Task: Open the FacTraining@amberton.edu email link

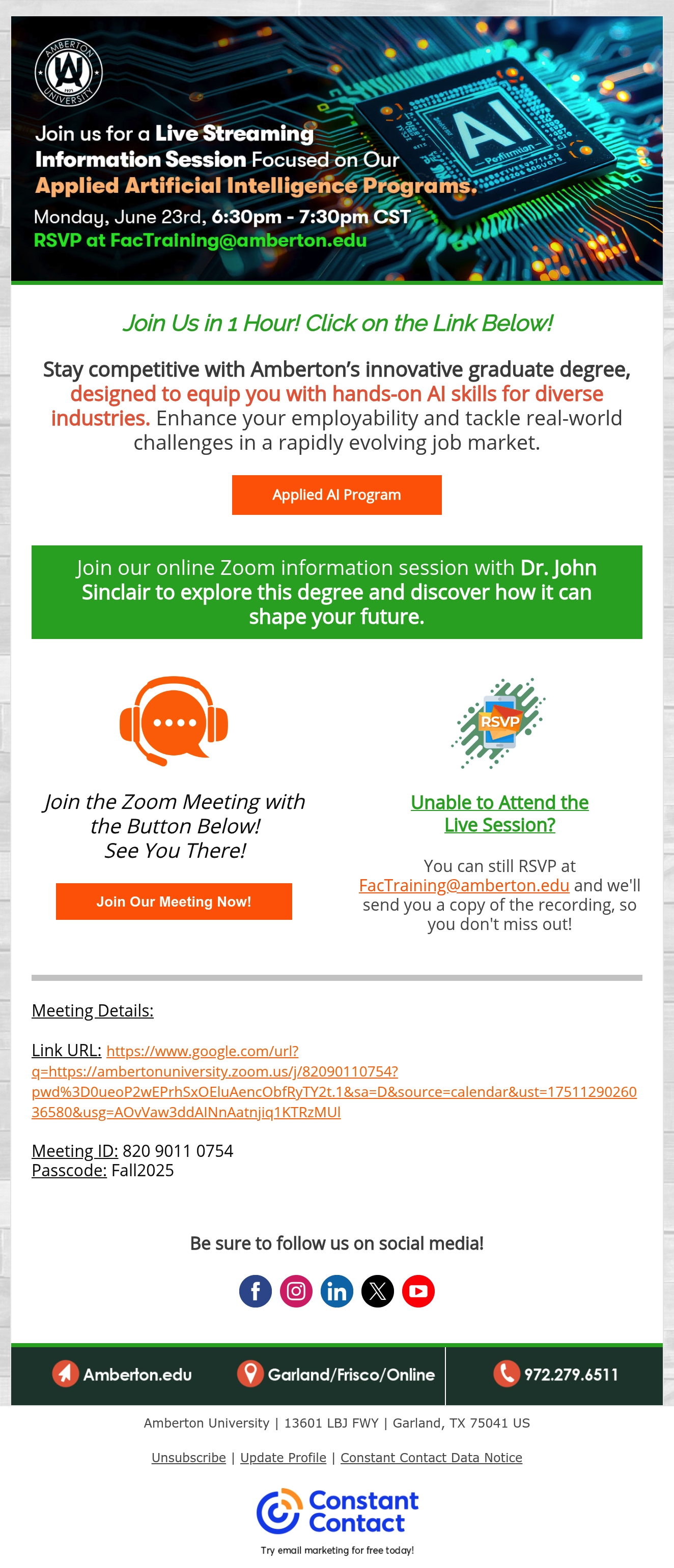Action: (x=464, y=885)
